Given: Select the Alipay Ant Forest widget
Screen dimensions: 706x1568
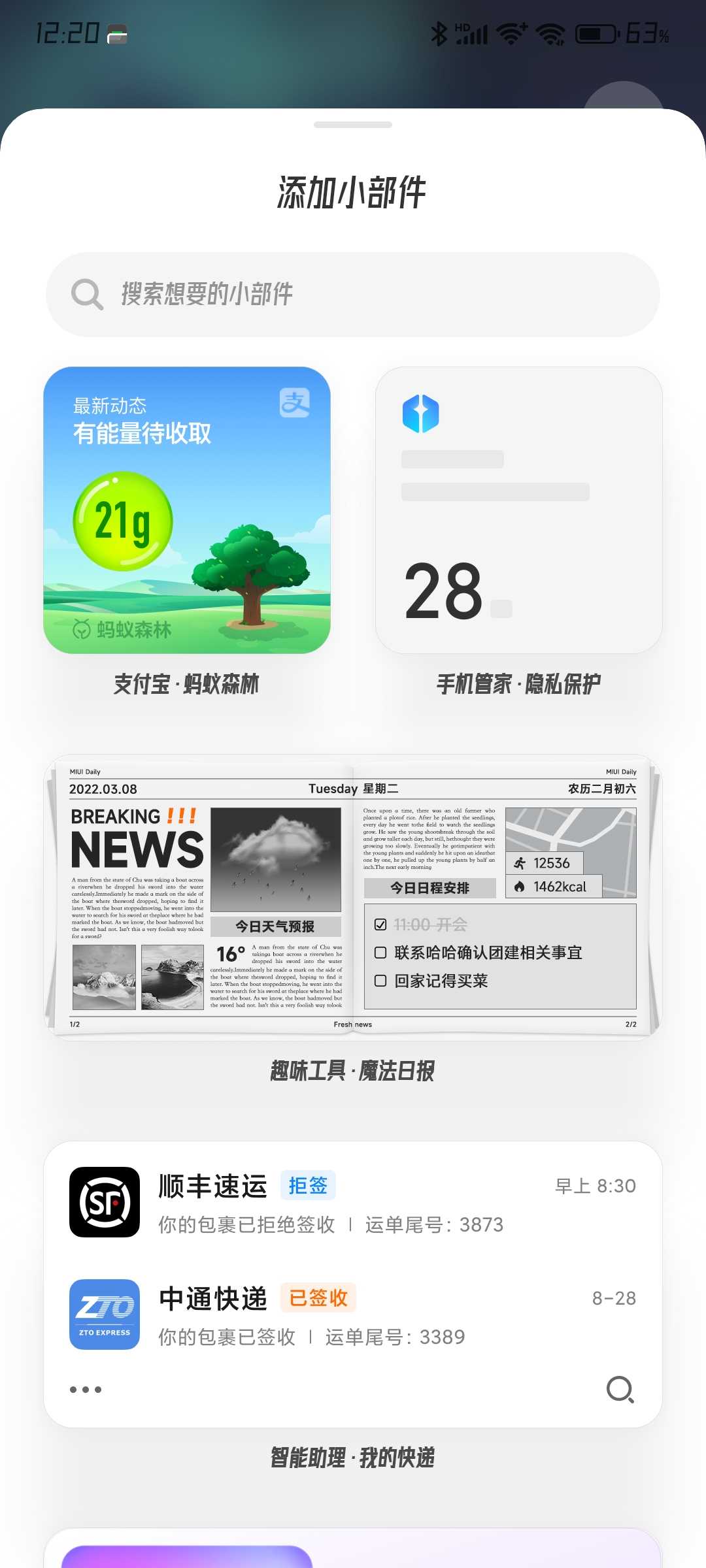Looking at the screenshot, I should (187, 510).
